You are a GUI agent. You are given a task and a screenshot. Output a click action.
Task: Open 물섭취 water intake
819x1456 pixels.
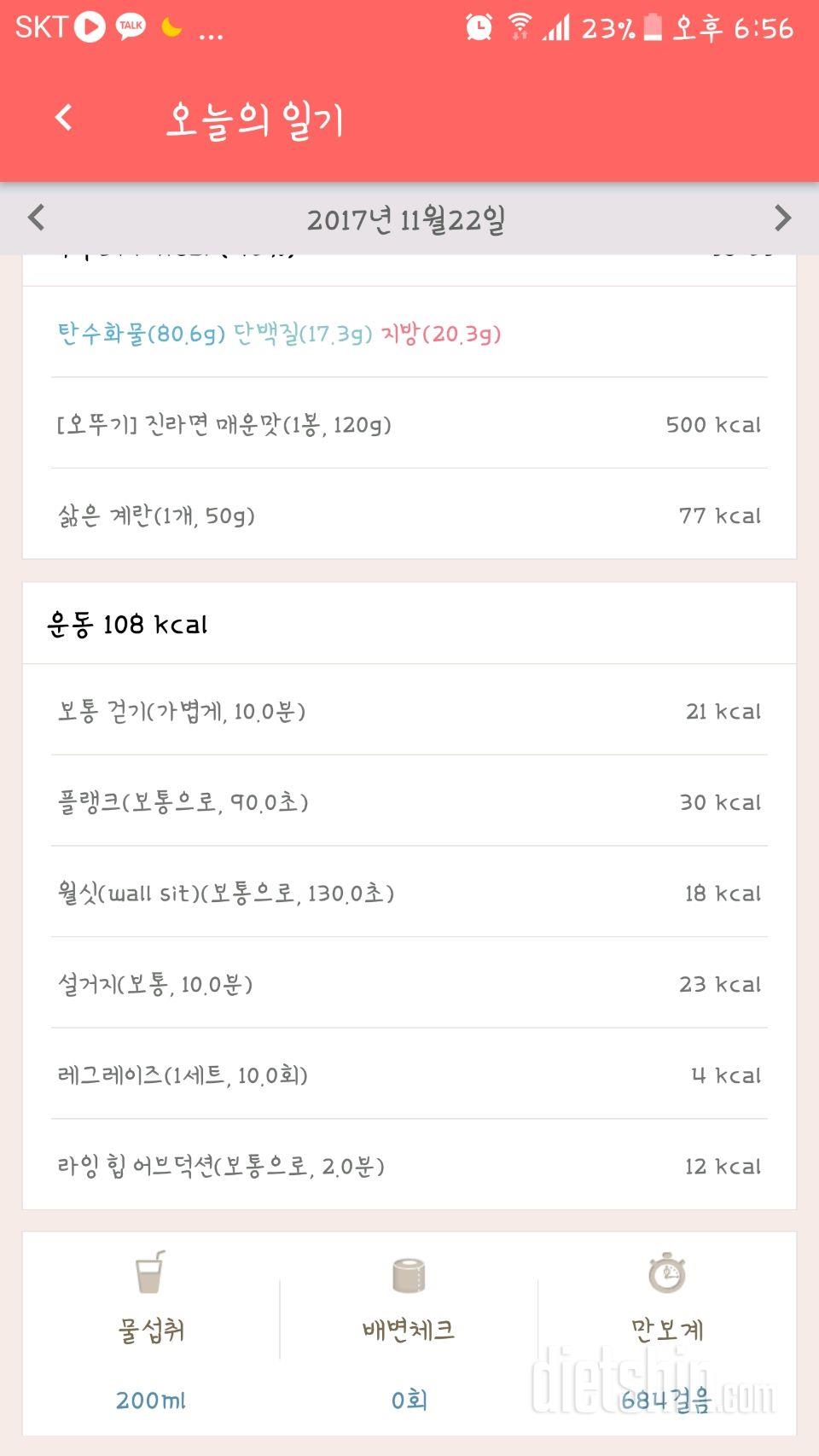[151, 1331]
